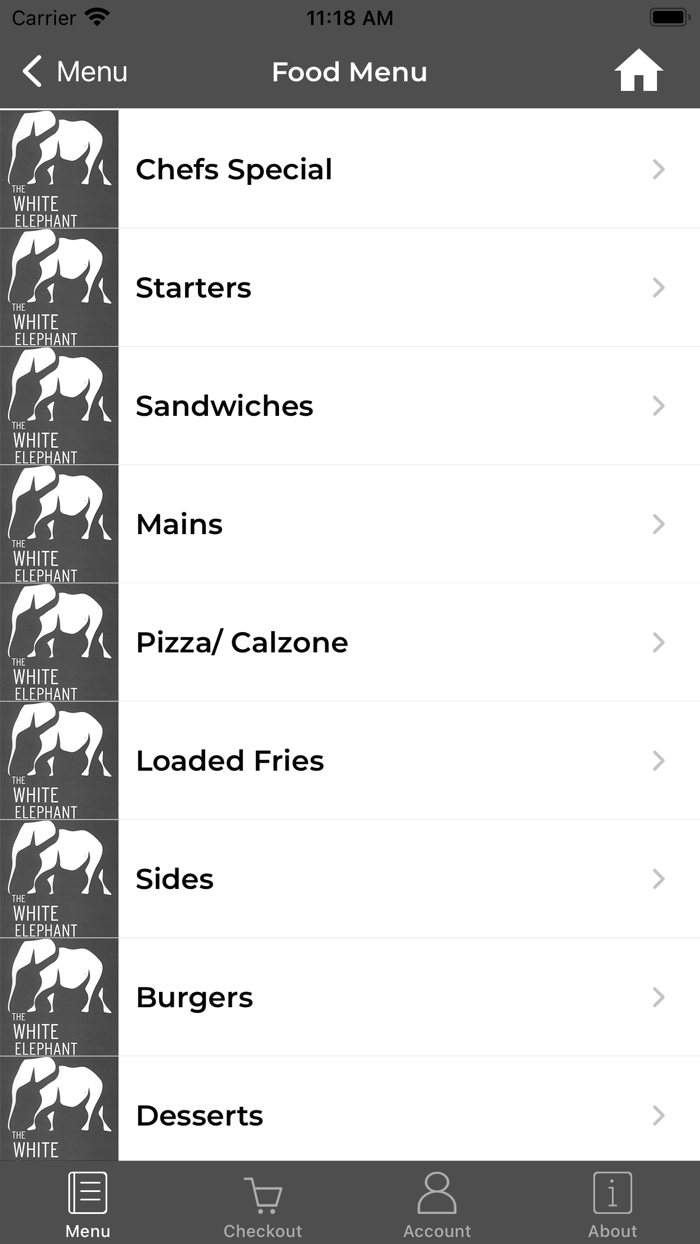Browse the Mains section
This screenshot has height=1244, width=700.
point(350,524)
